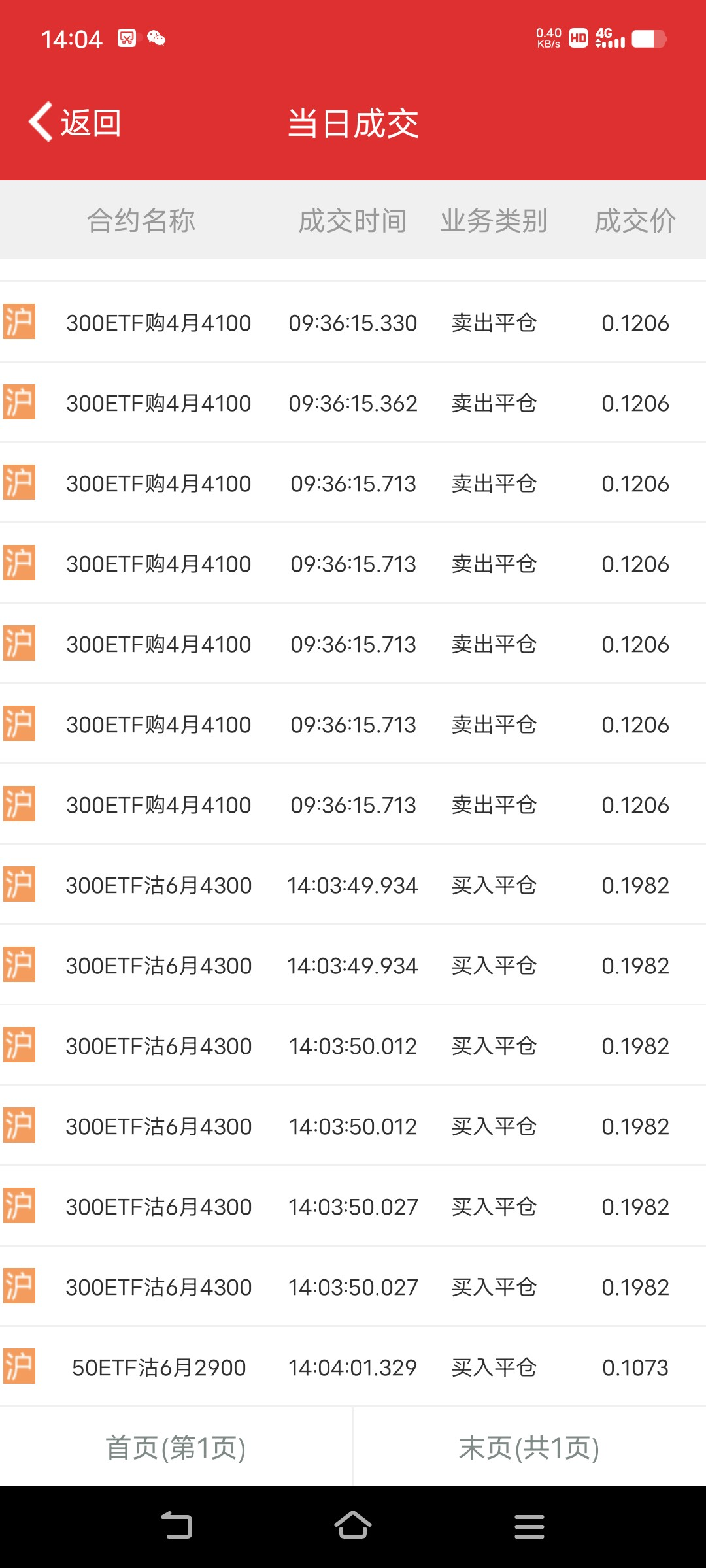Tap the 返回 back arrow
706x1568 pixels.
click(42, 122)
